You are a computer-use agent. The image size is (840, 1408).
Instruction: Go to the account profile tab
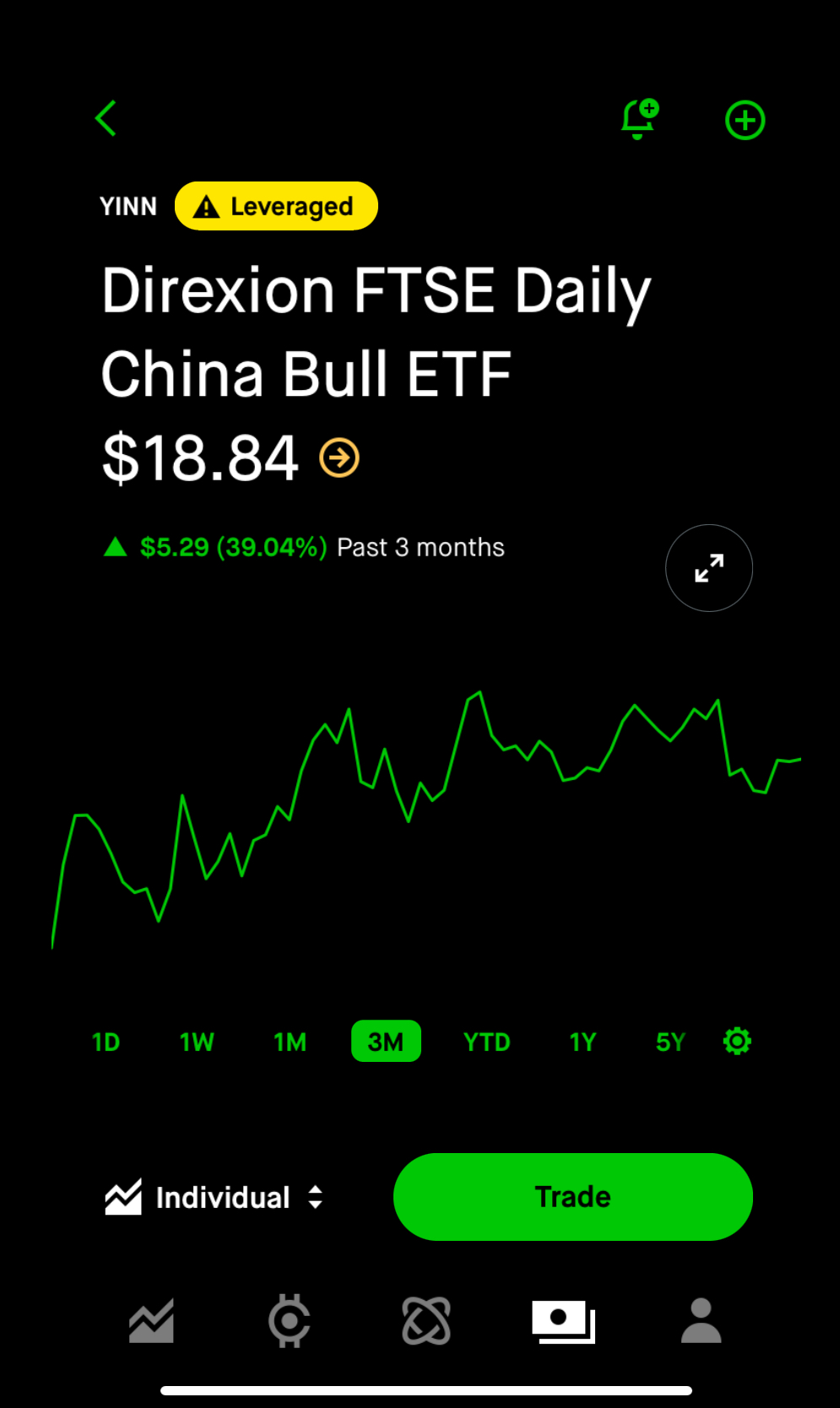(x=701, y=1321)
